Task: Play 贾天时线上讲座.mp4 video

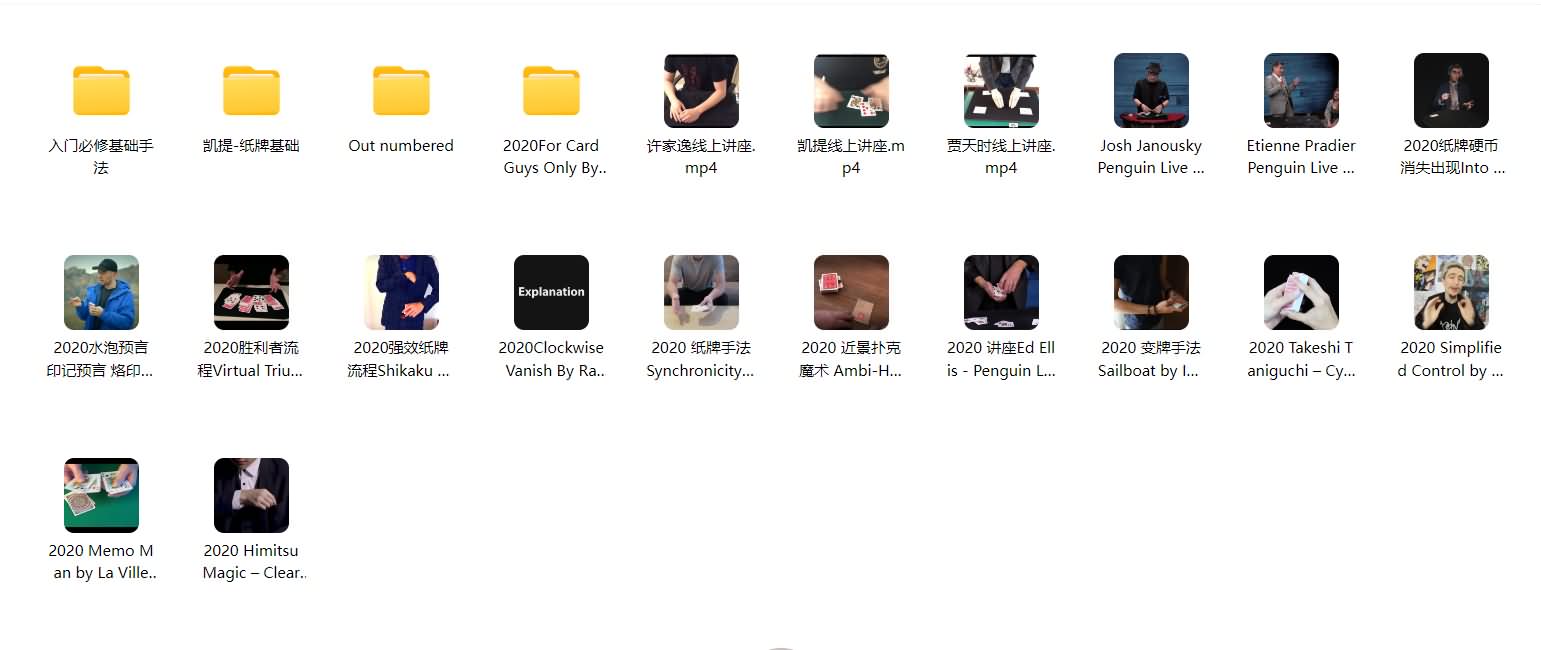Action: coord(1001,91)
